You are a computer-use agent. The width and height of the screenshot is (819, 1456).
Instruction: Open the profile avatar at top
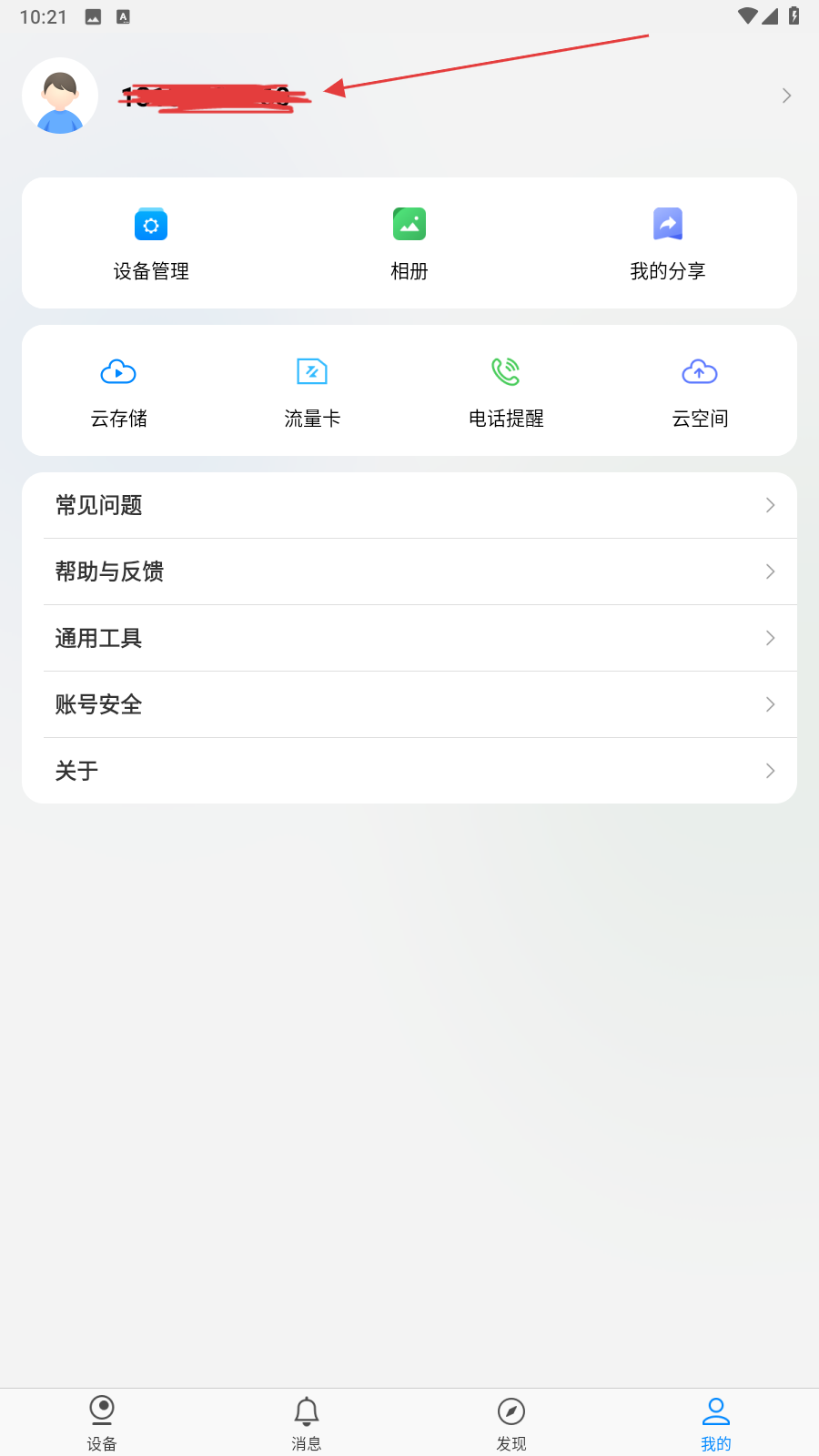coord(60,96)
